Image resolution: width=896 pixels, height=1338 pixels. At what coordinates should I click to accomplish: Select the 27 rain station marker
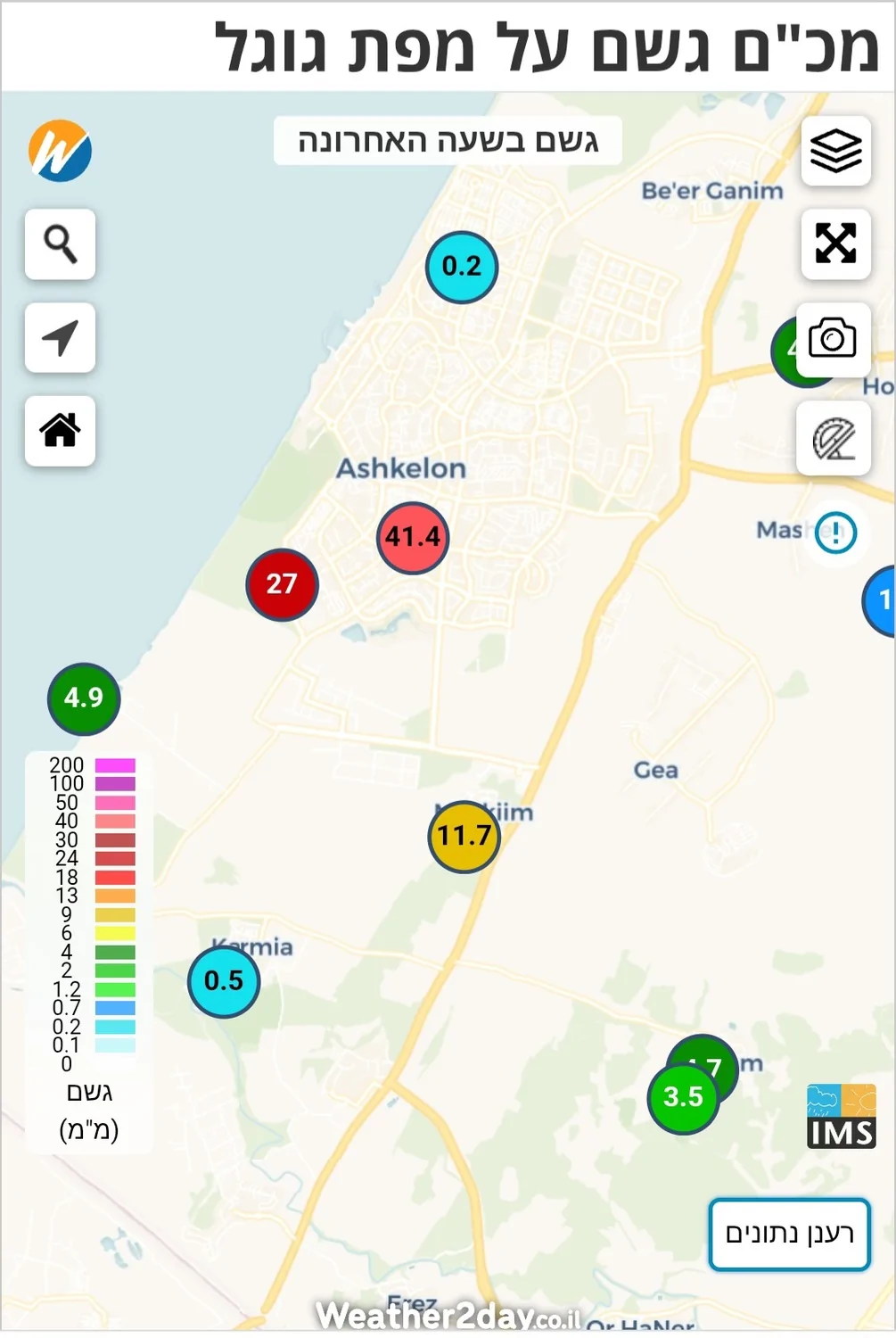point(282,584)
